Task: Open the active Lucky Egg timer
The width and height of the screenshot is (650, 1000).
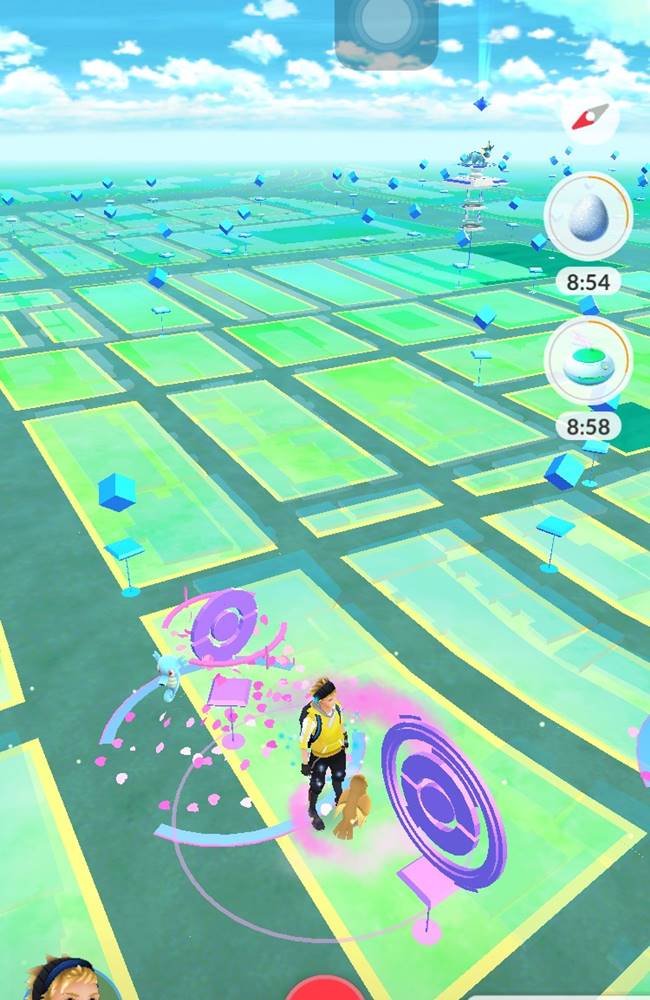Action: (x=587, y=217)
